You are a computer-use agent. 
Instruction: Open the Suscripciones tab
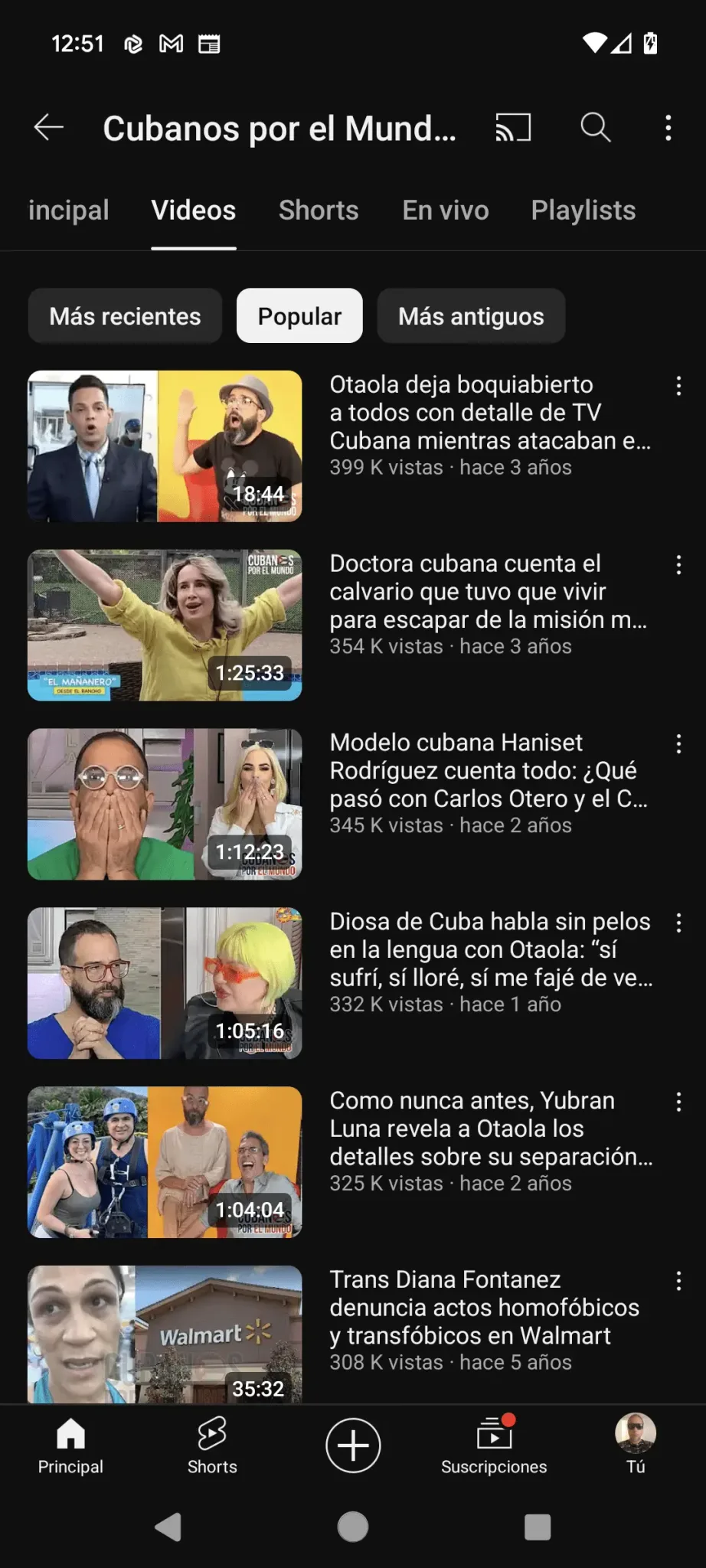tap(494, 1445)
